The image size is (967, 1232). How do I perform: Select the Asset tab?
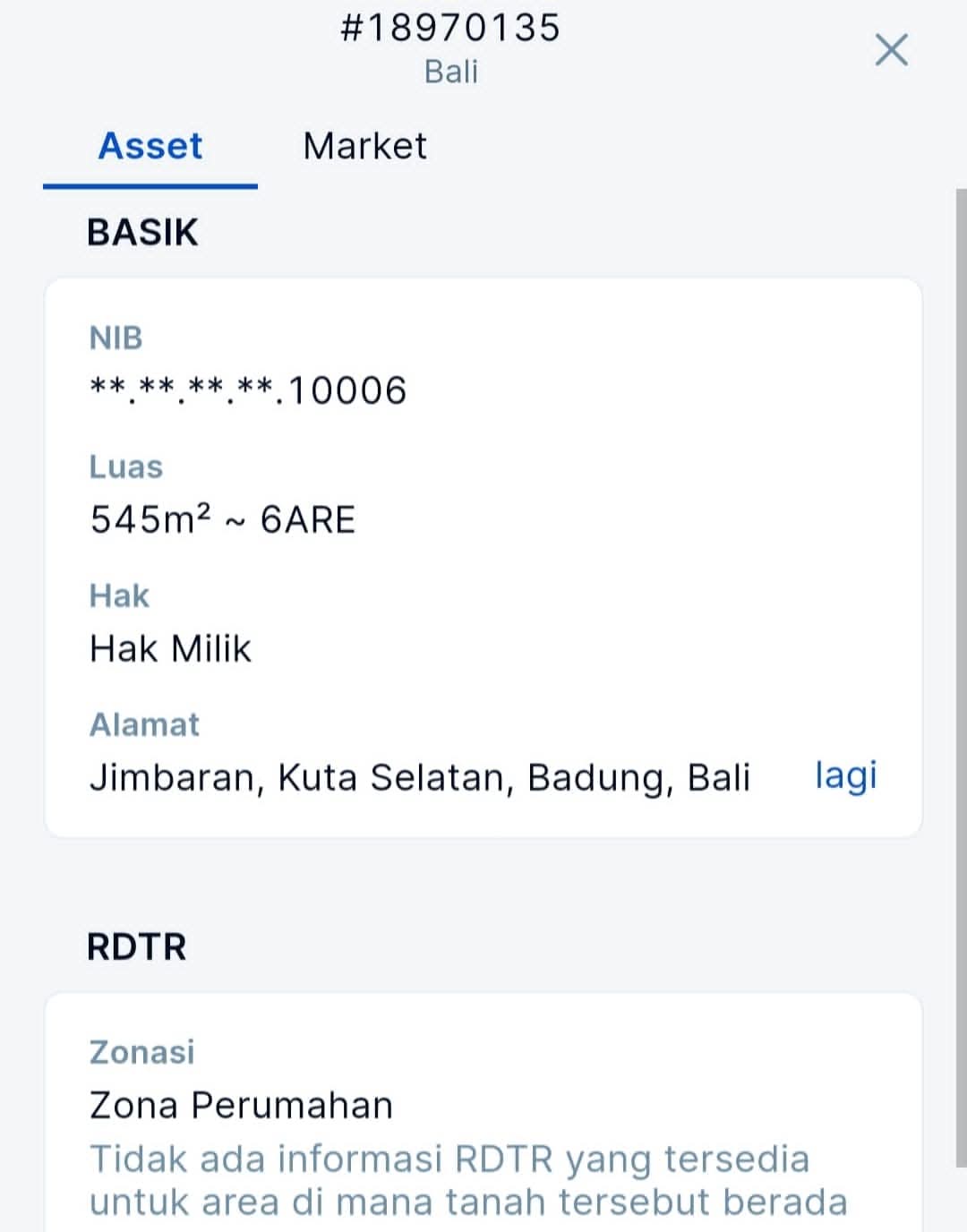(150, 146)
